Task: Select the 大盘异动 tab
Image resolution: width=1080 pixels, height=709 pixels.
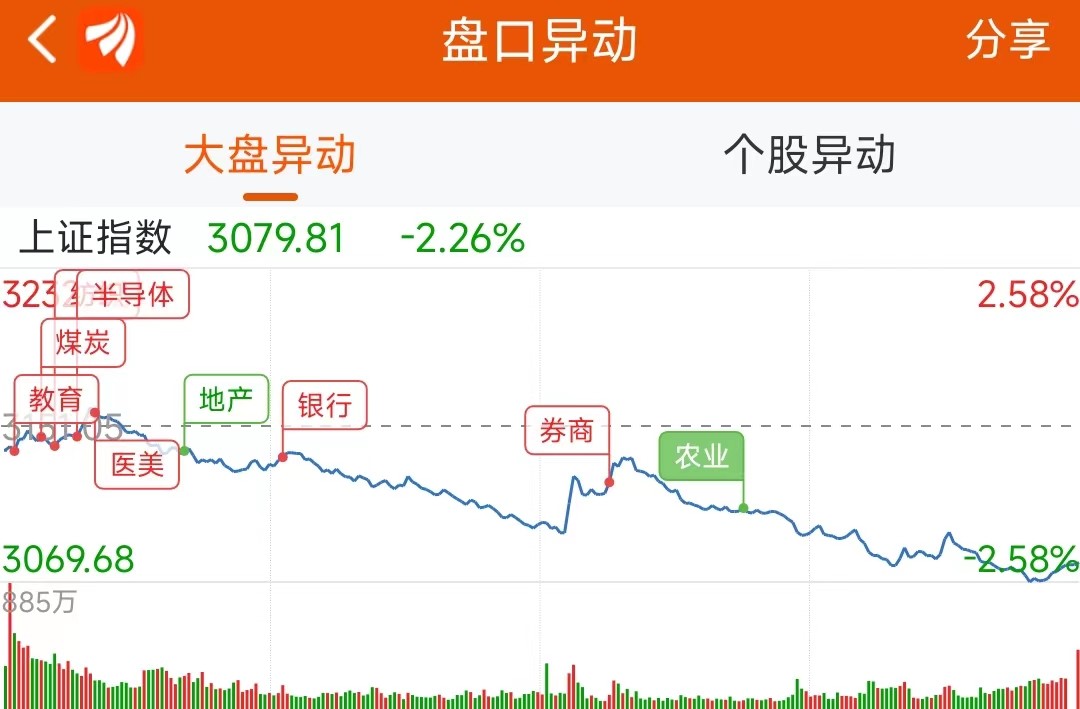Action: coord(270,156)
